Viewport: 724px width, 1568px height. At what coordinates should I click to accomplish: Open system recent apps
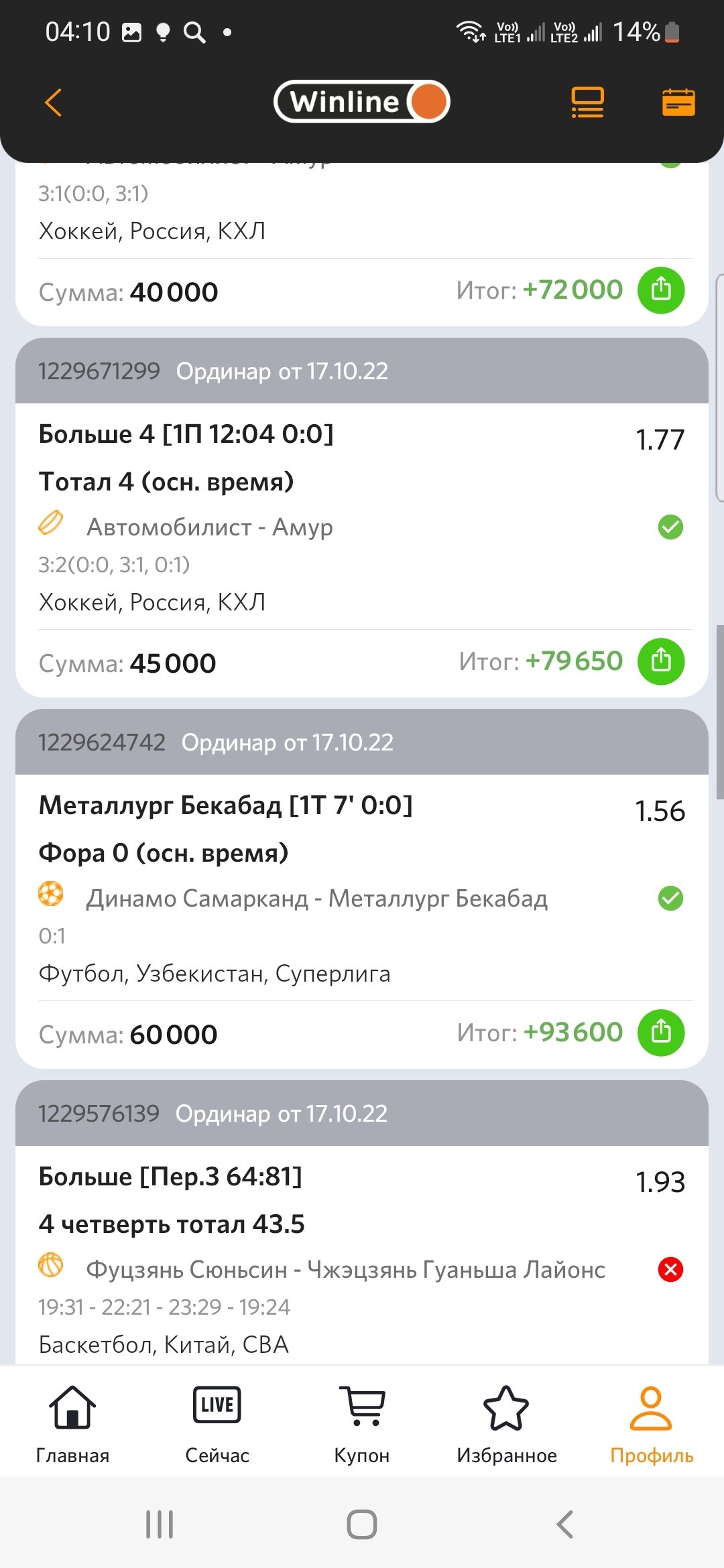[x=160, y=1524]
